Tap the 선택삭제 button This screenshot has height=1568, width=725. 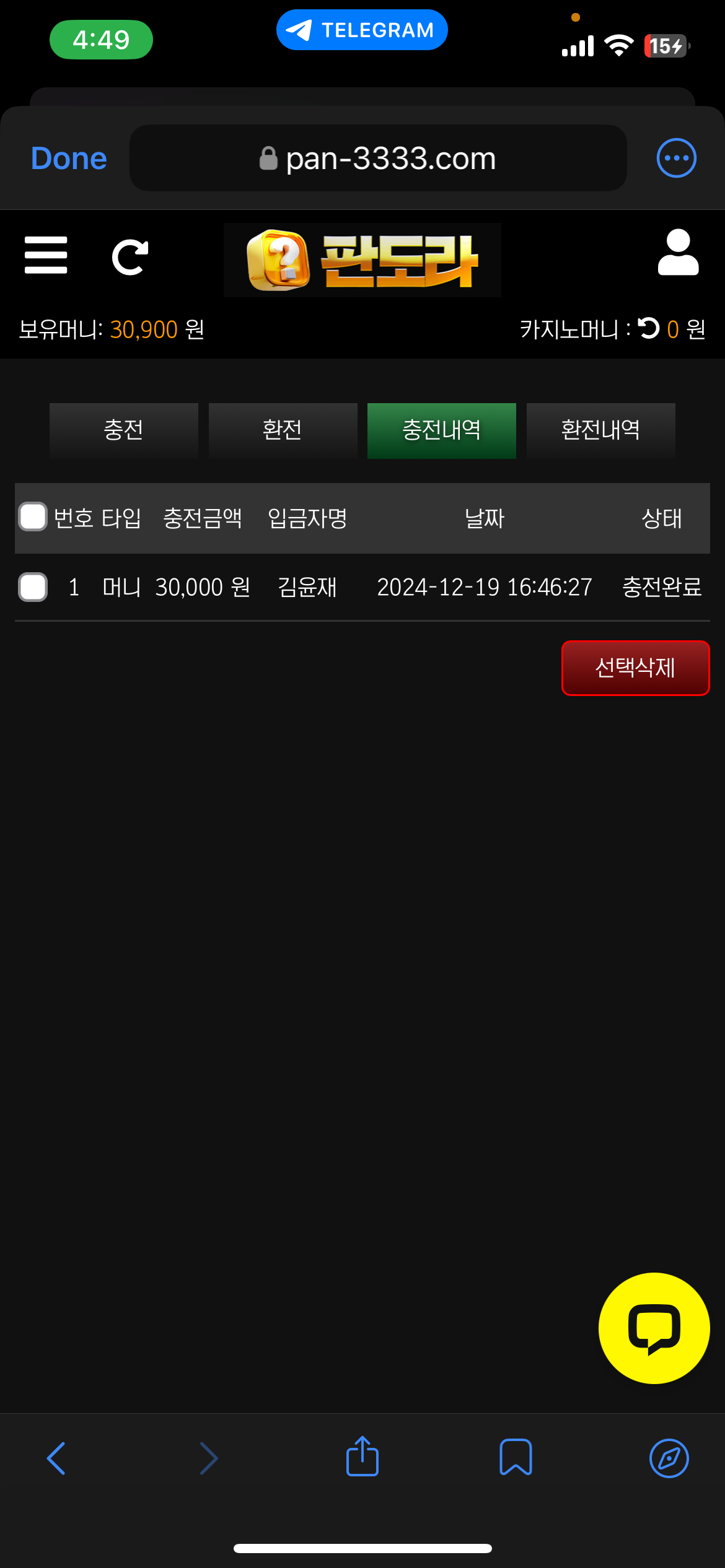pos(635,668)
